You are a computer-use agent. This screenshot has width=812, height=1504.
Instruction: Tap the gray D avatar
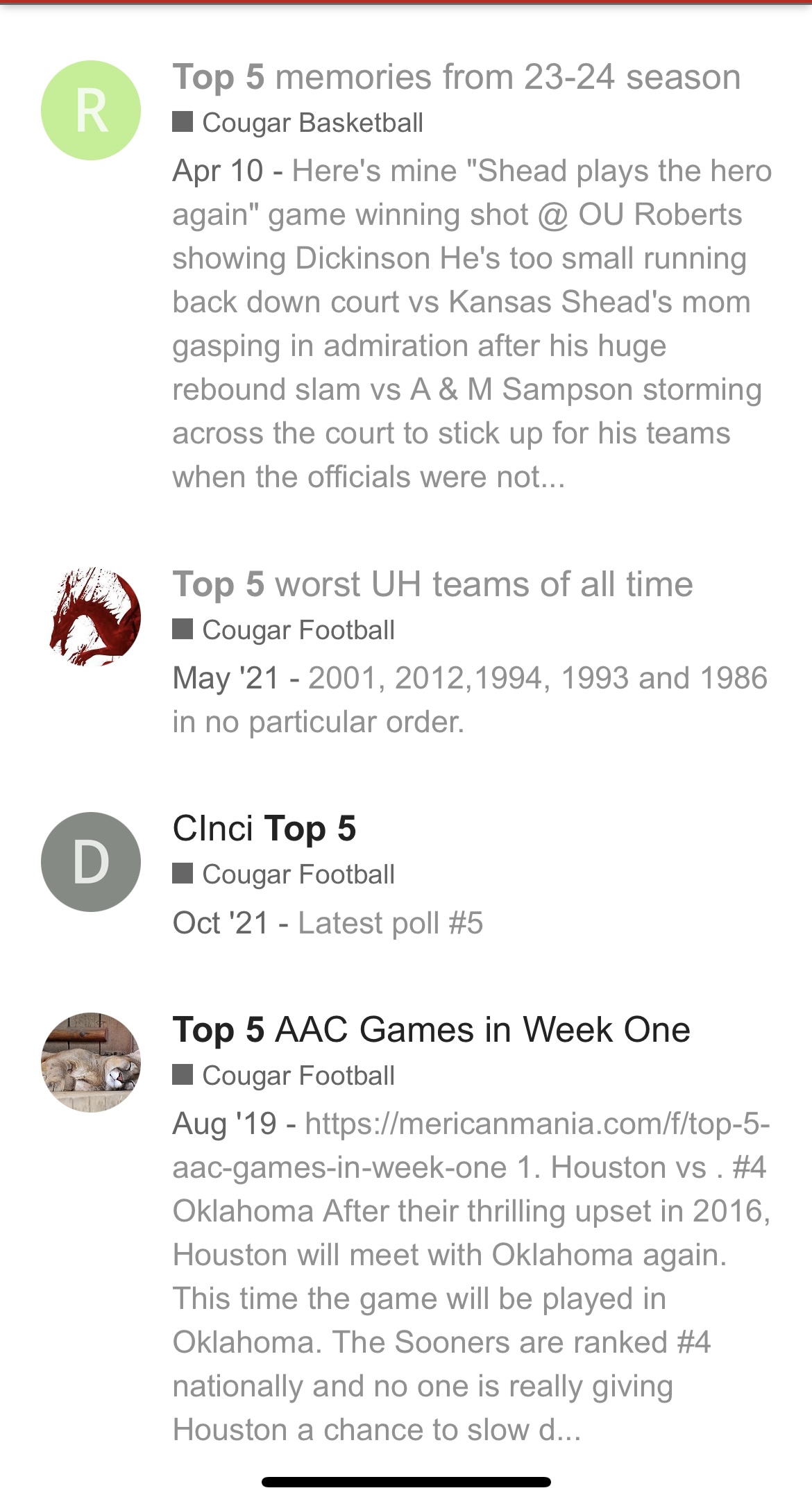click(x=91, y=862)
